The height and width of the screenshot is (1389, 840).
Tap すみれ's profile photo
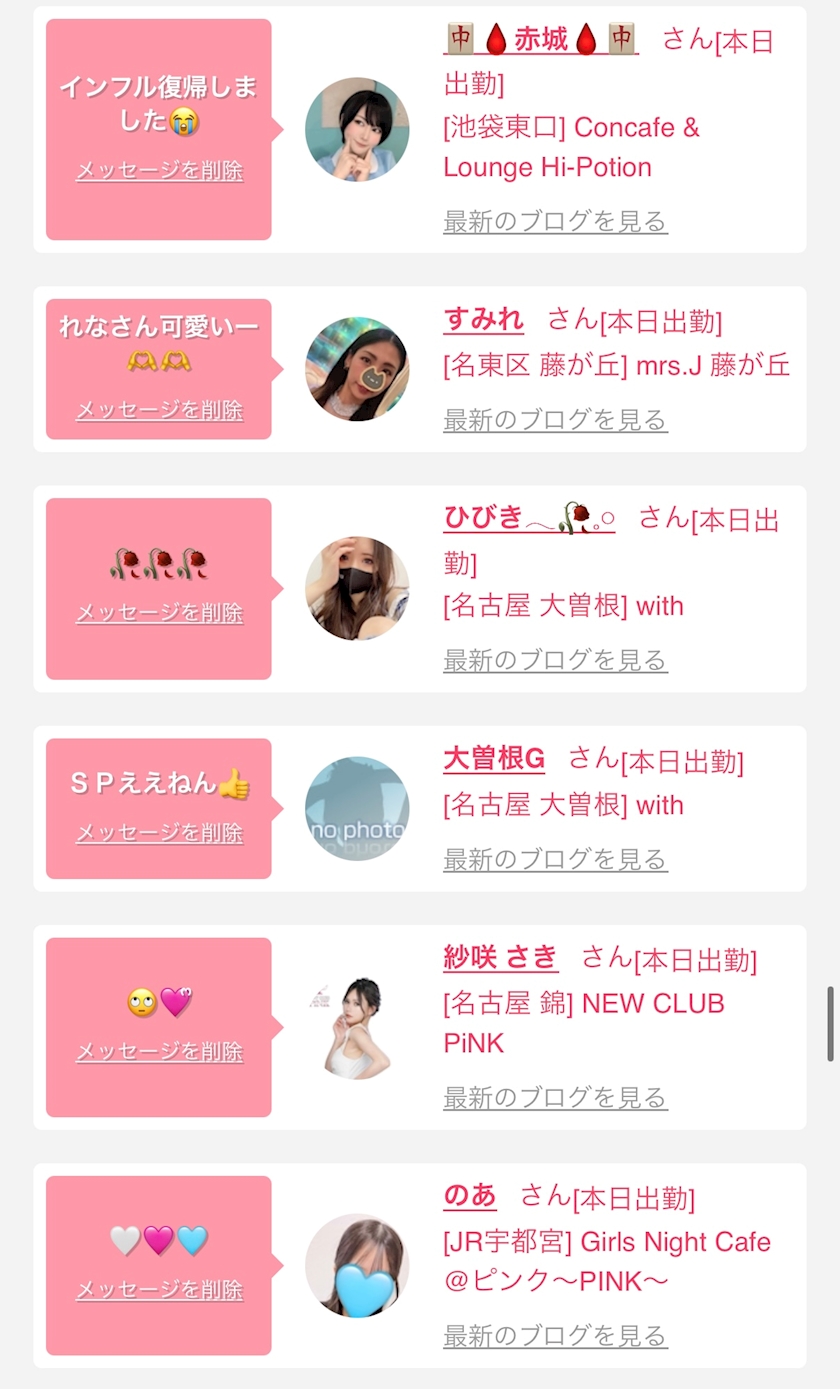click(357, 369)
